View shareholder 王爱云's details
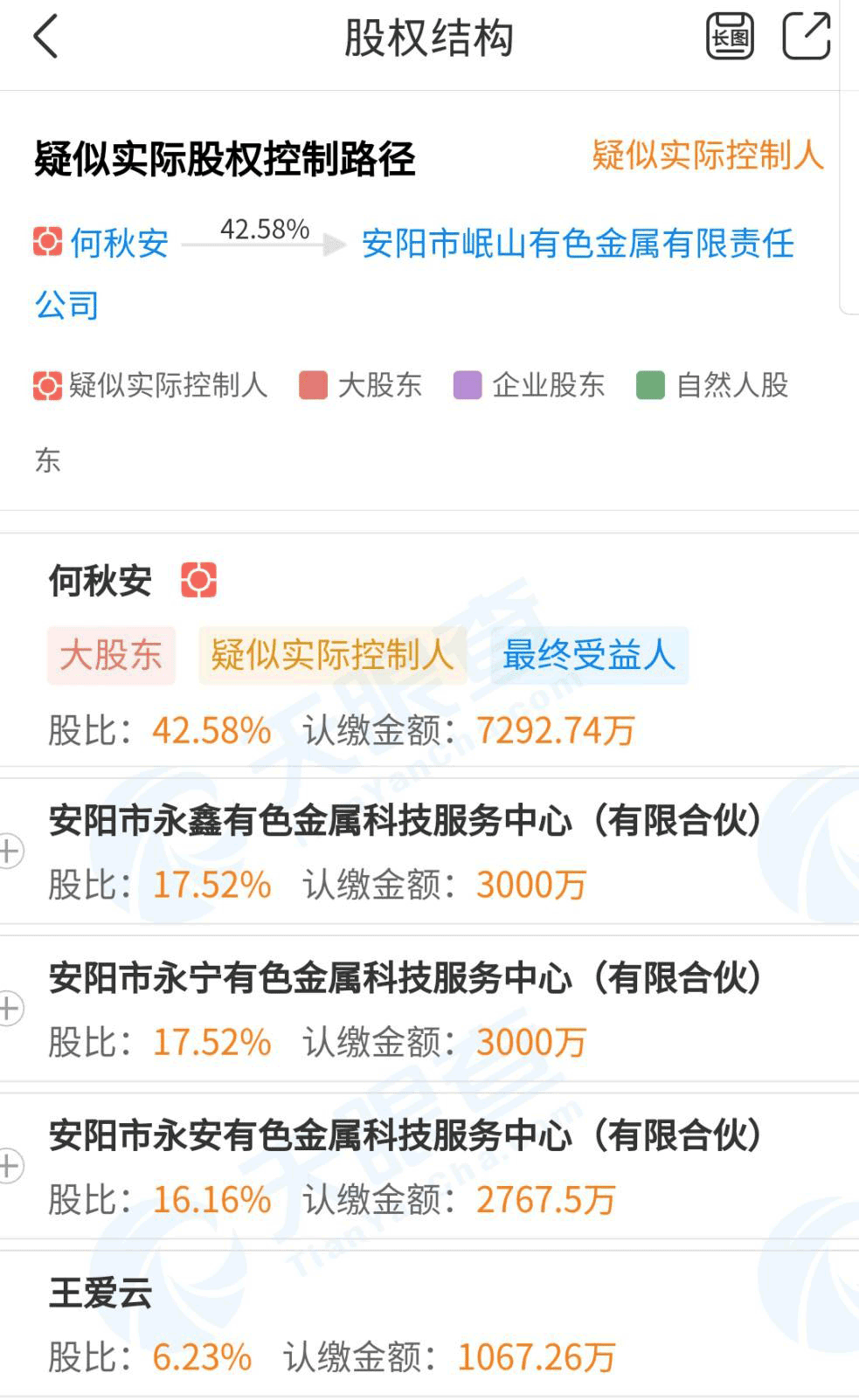Image resolution: width=859 pixels, height=1400 pixels. pos(100,1293)
